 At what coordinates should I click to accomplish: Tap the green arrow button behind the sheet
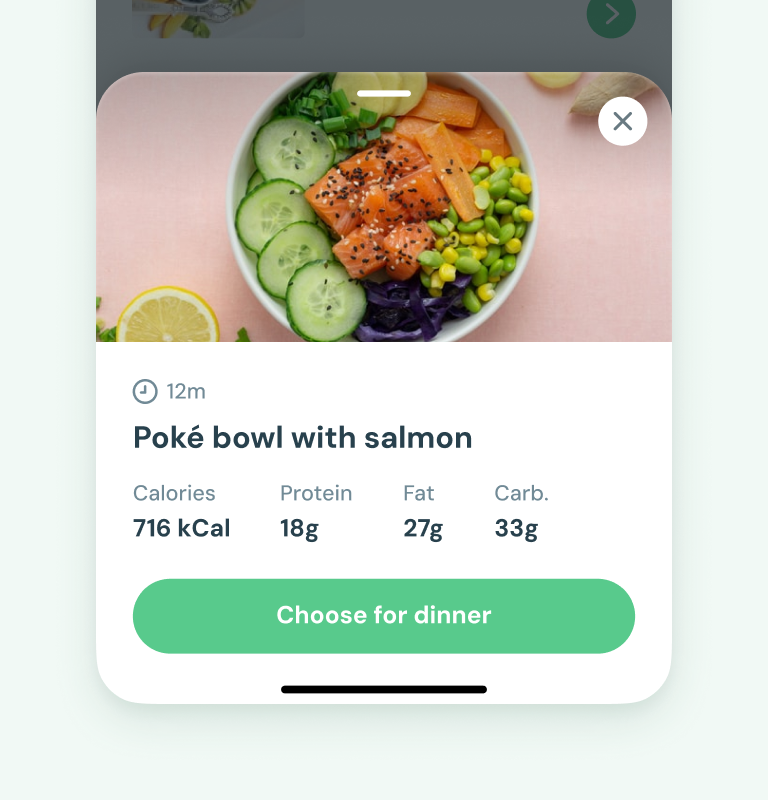[611, 16]
